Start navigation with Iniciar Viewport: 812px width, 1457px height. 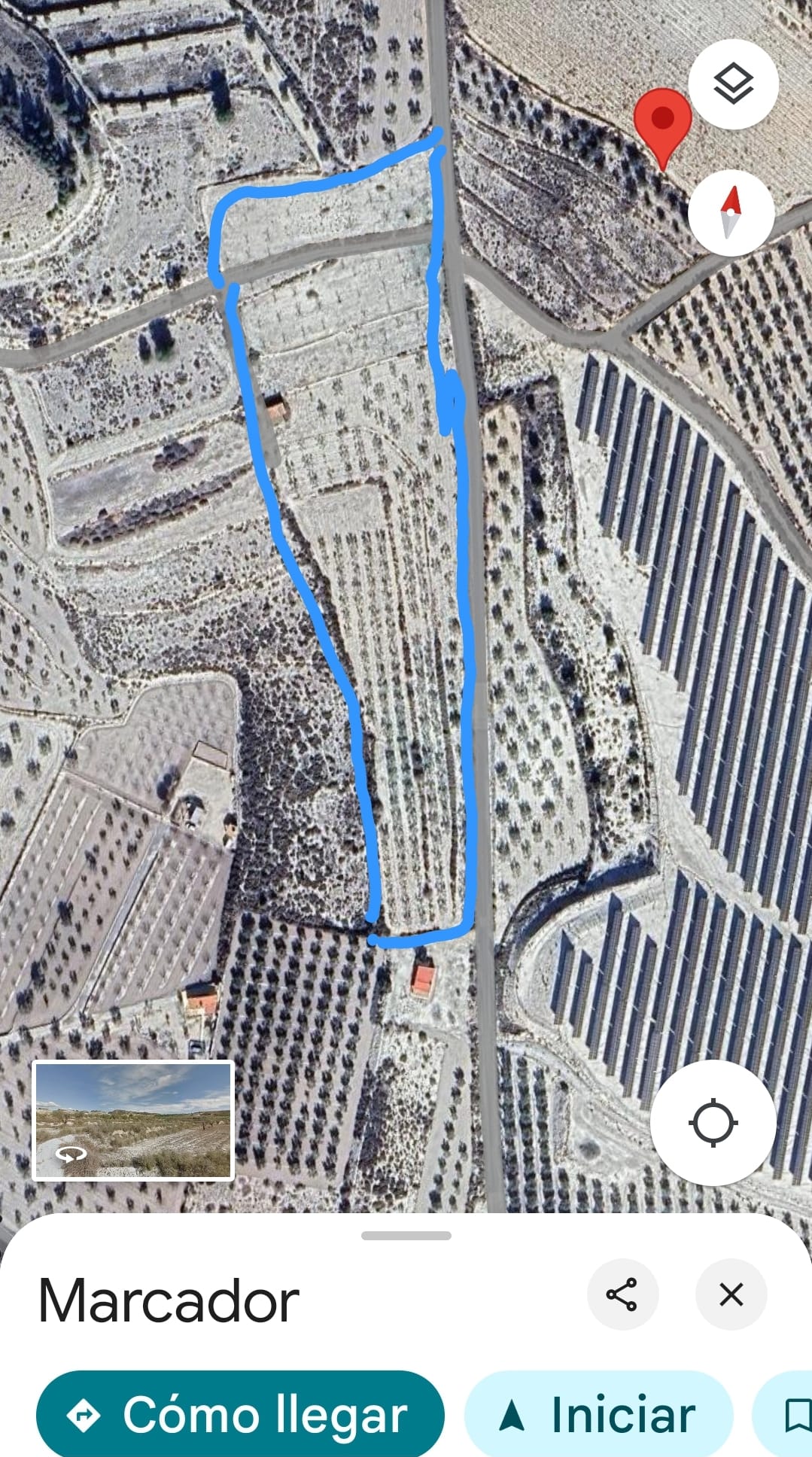(x=599, y=1416)
